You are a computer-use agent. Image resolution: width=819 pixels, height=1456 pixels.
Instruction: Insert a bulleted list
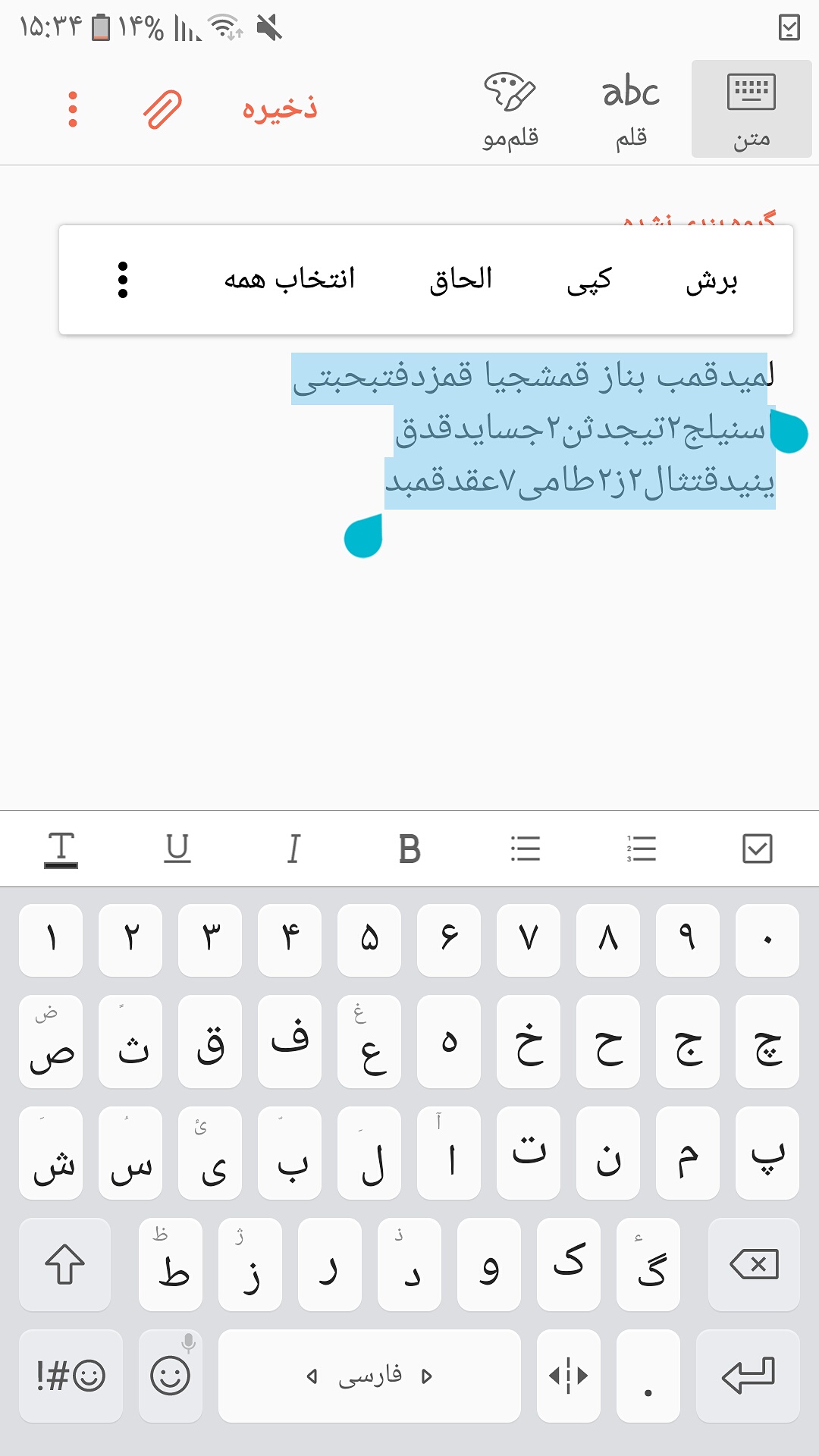click(526, 849)
